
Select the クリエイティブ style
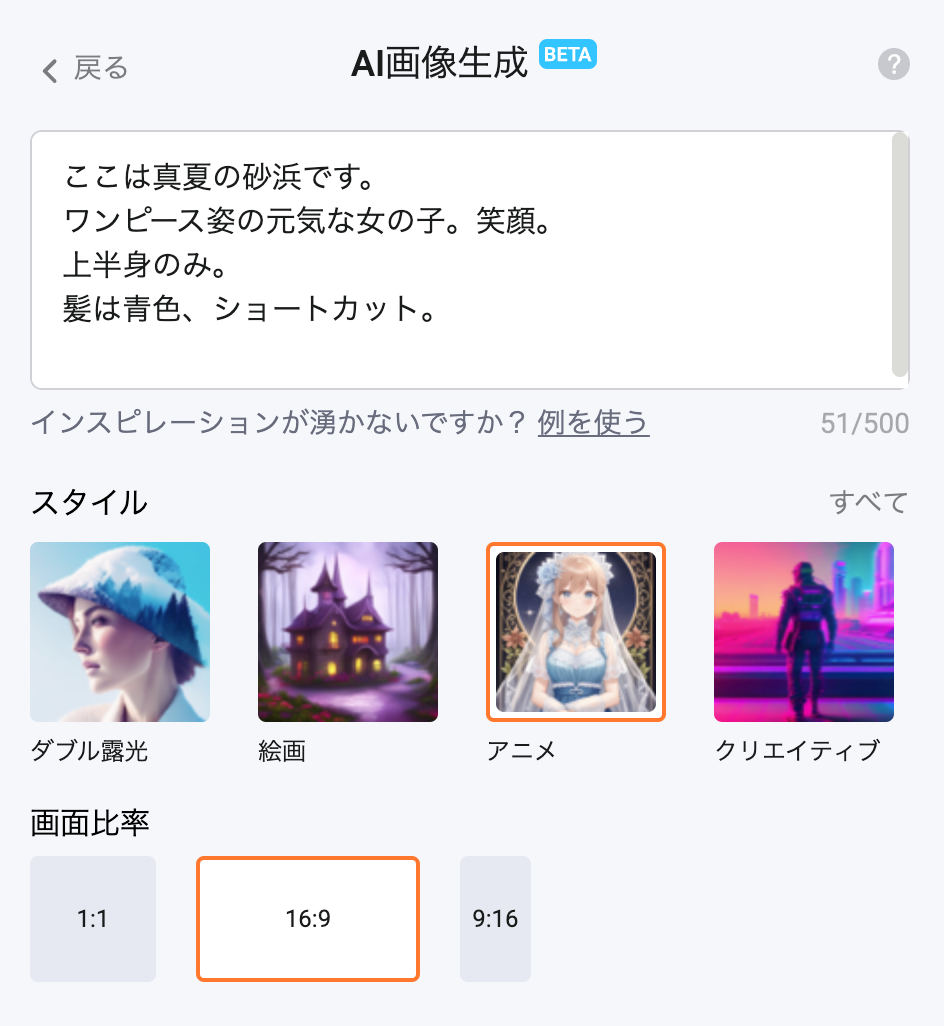pos(804,632)
